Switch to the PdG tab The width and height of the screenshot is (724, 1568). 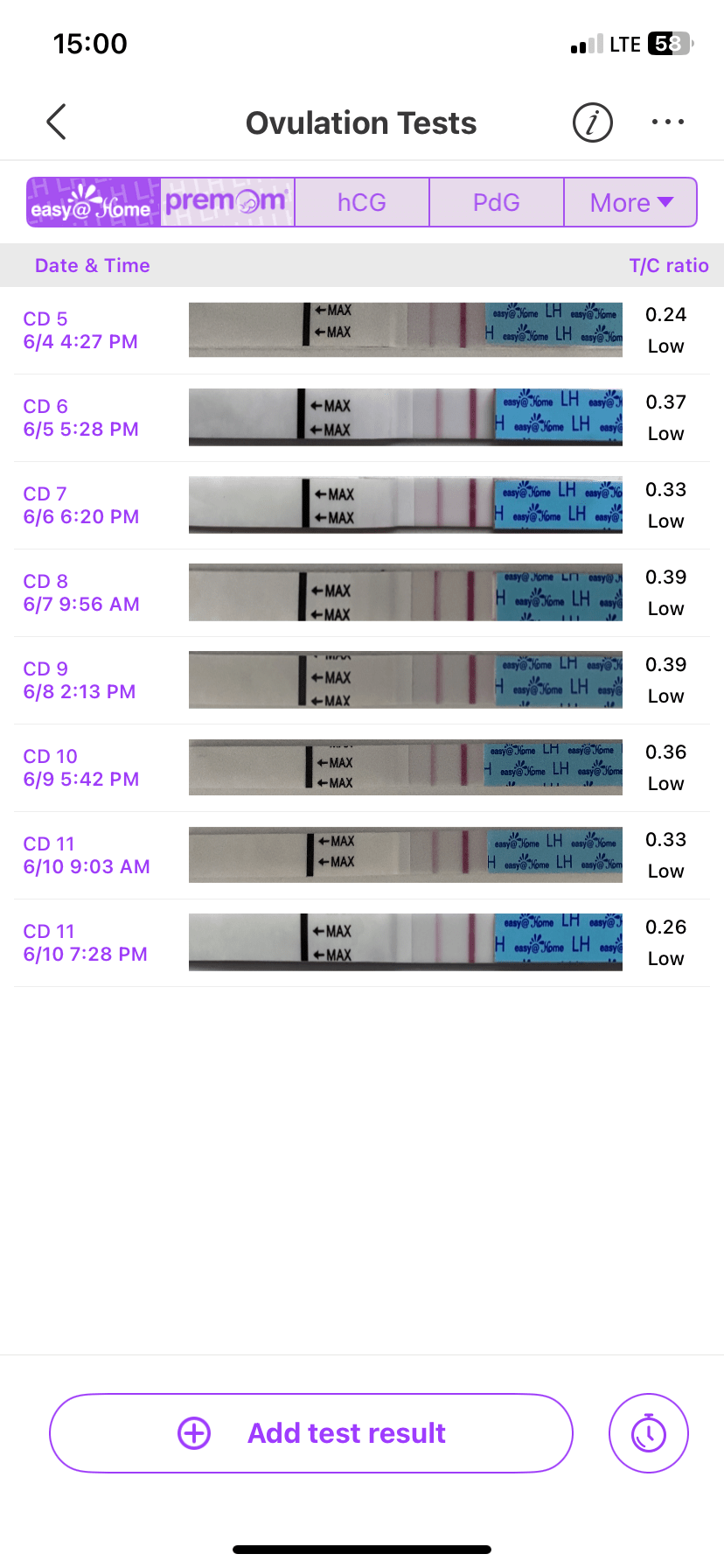click(497, 202)
